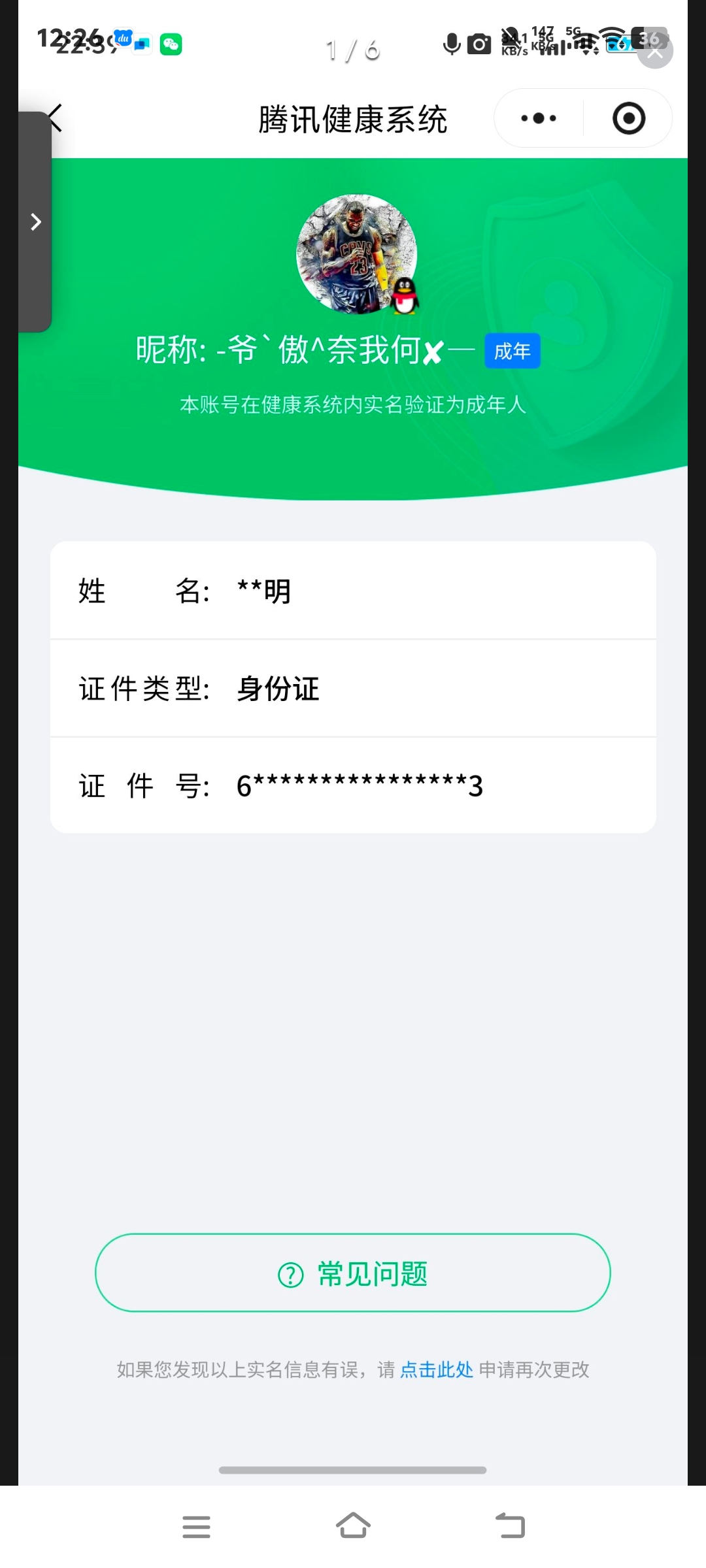The height and width of the screenshot is (1568, 706).
Task: Tap the battery level indicator showing 36
Action: tap(648, 41)
